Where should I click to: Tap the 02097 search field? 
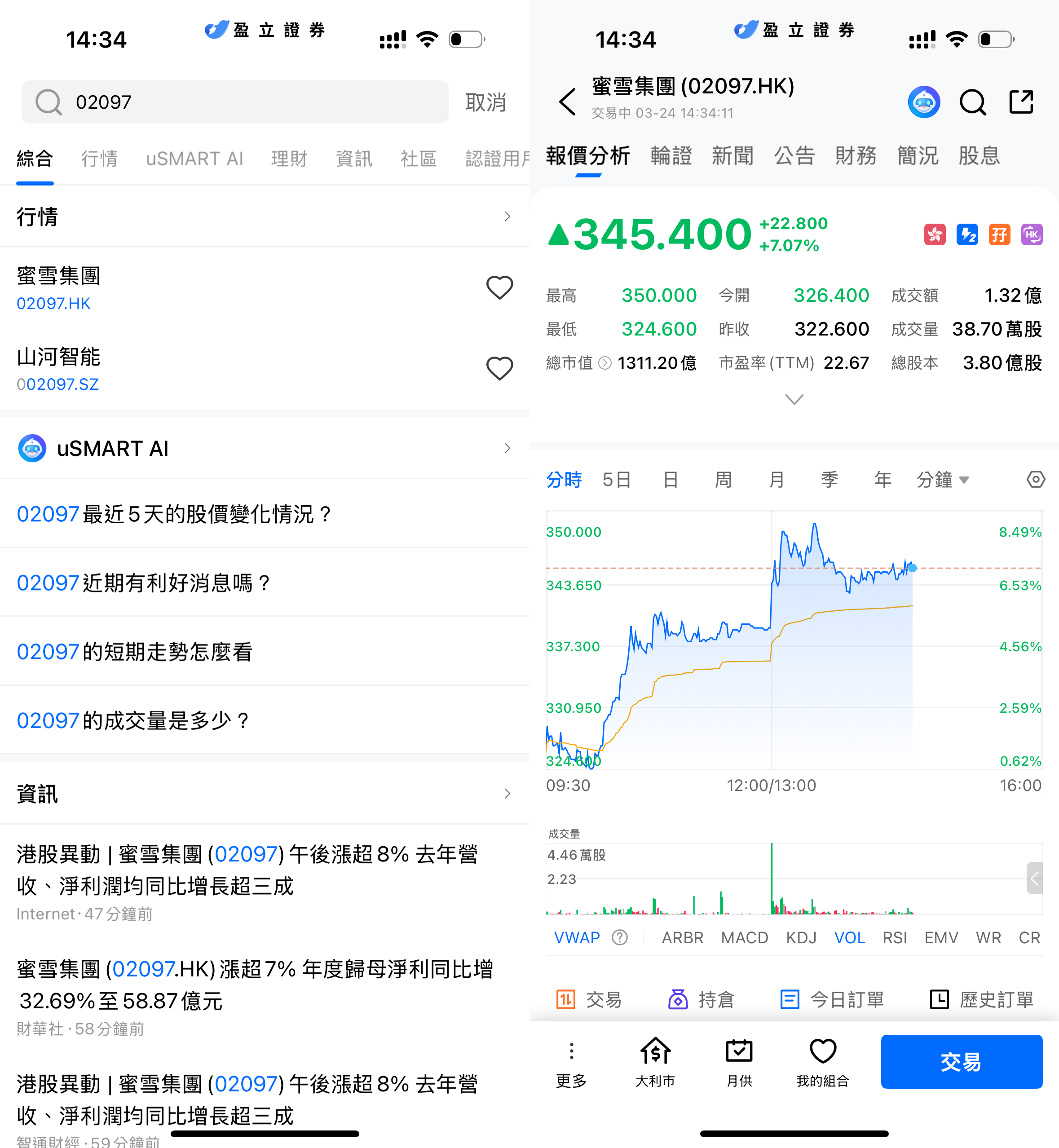[x=235, y=102]
